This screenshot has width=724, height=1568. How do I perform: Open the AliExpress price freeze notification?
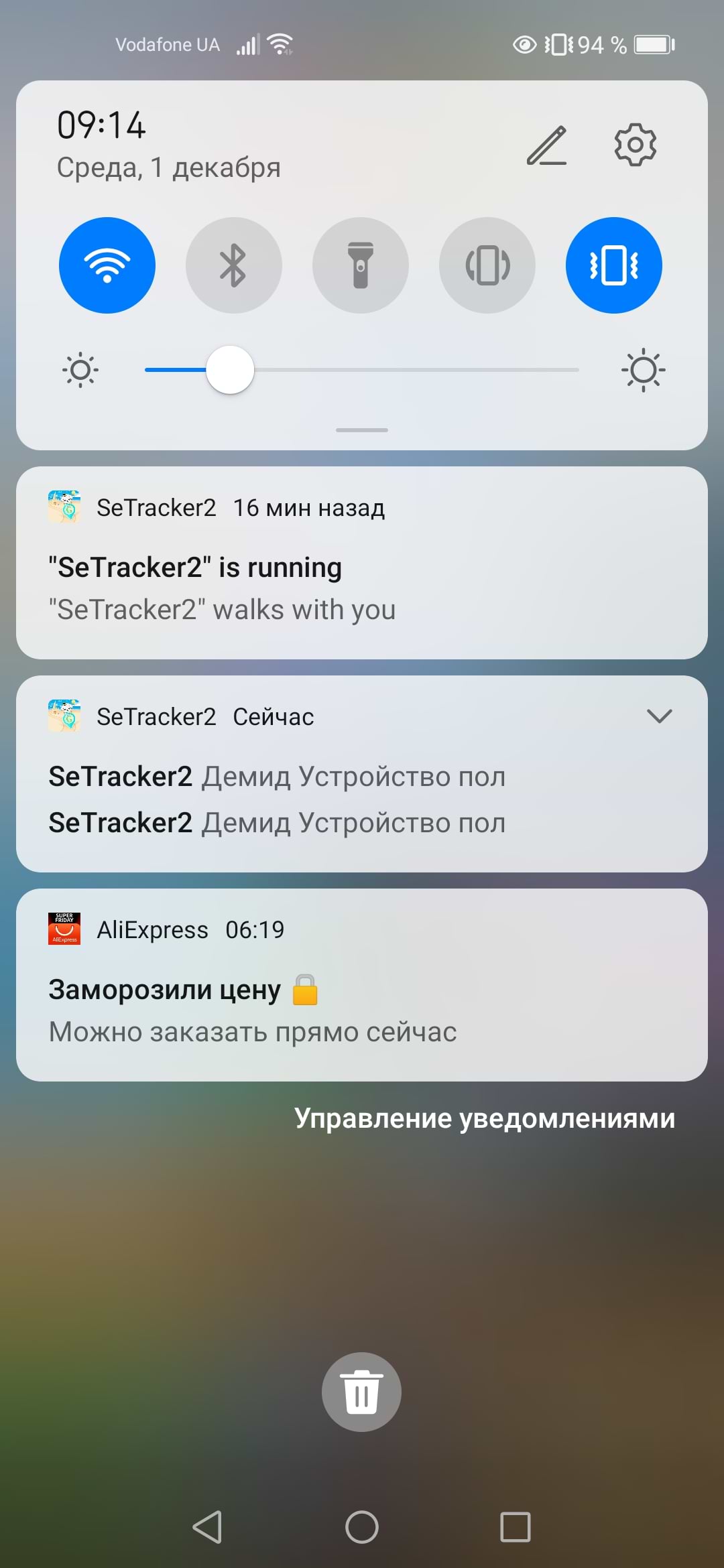click(x=362, y=992)
